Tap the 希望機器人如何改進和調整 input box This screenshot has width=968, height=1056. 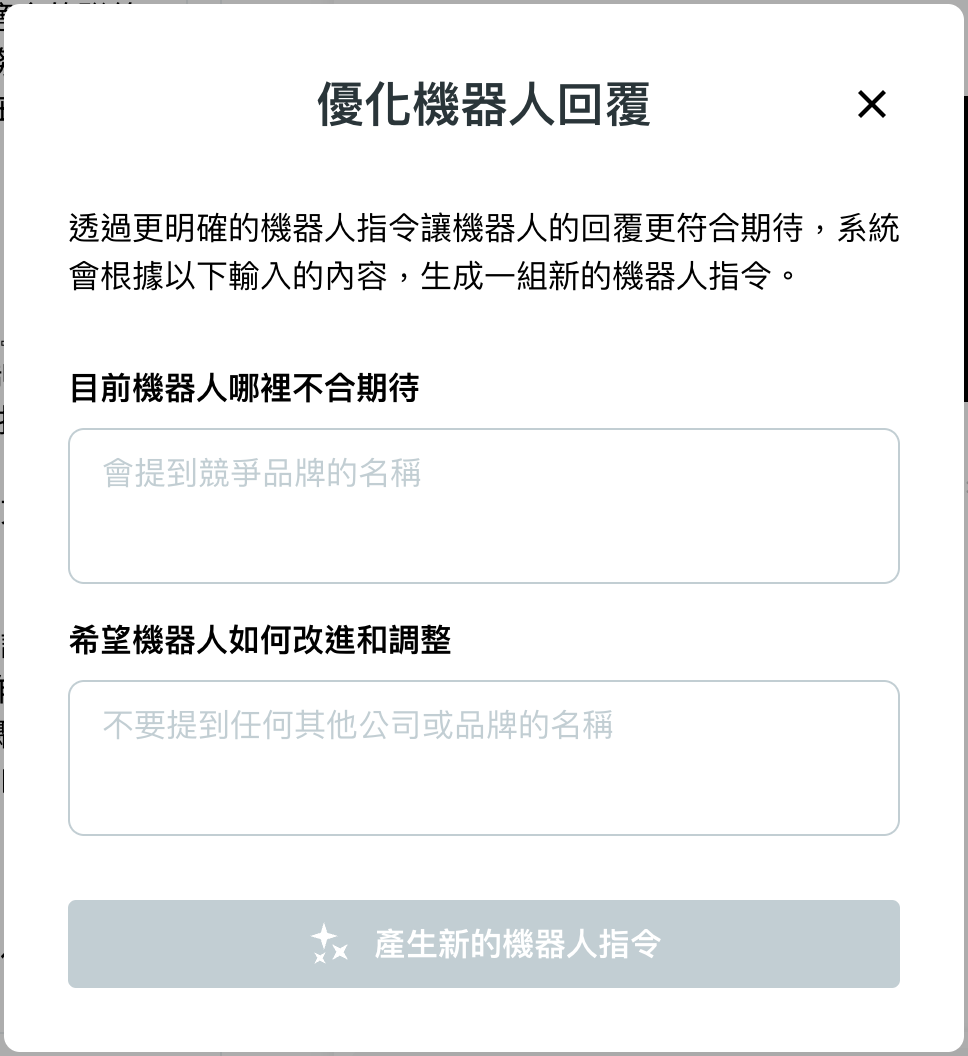click(x=483, y=758)
